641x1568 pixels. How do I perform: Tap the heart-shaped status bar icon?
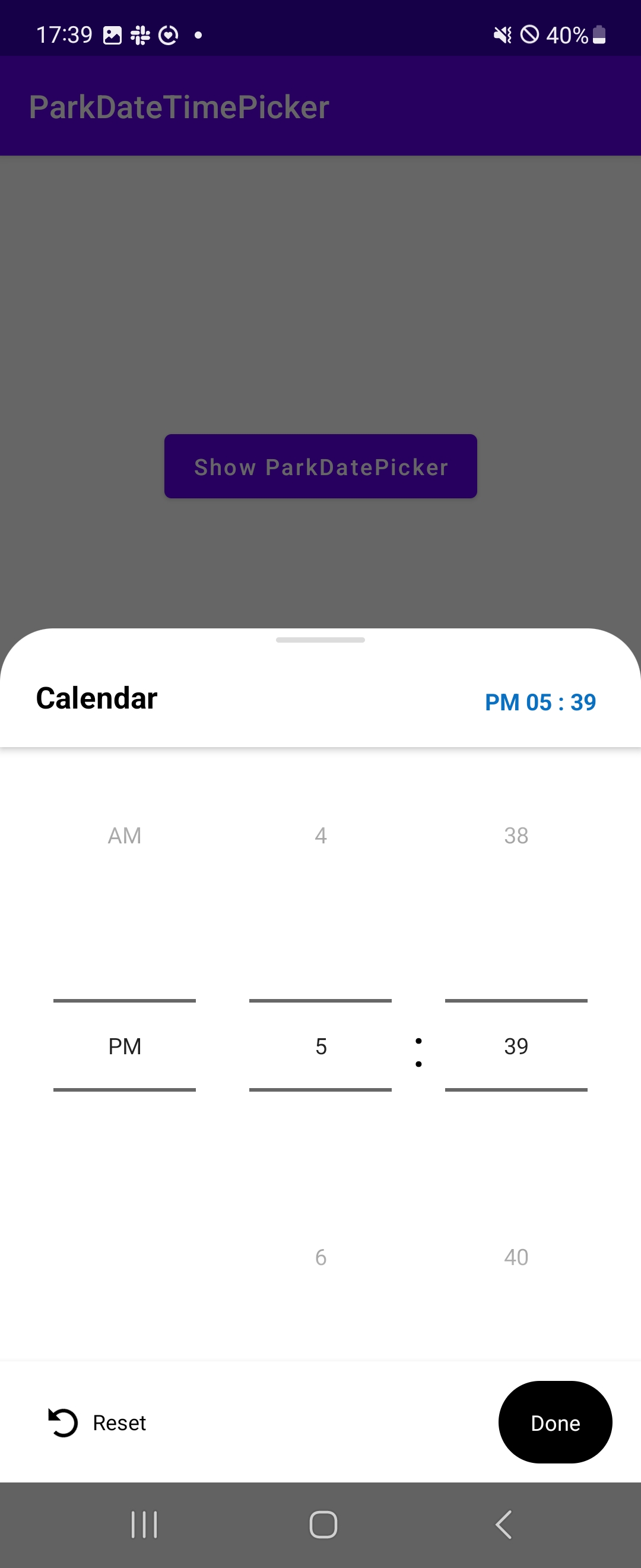tap(168, 34)
